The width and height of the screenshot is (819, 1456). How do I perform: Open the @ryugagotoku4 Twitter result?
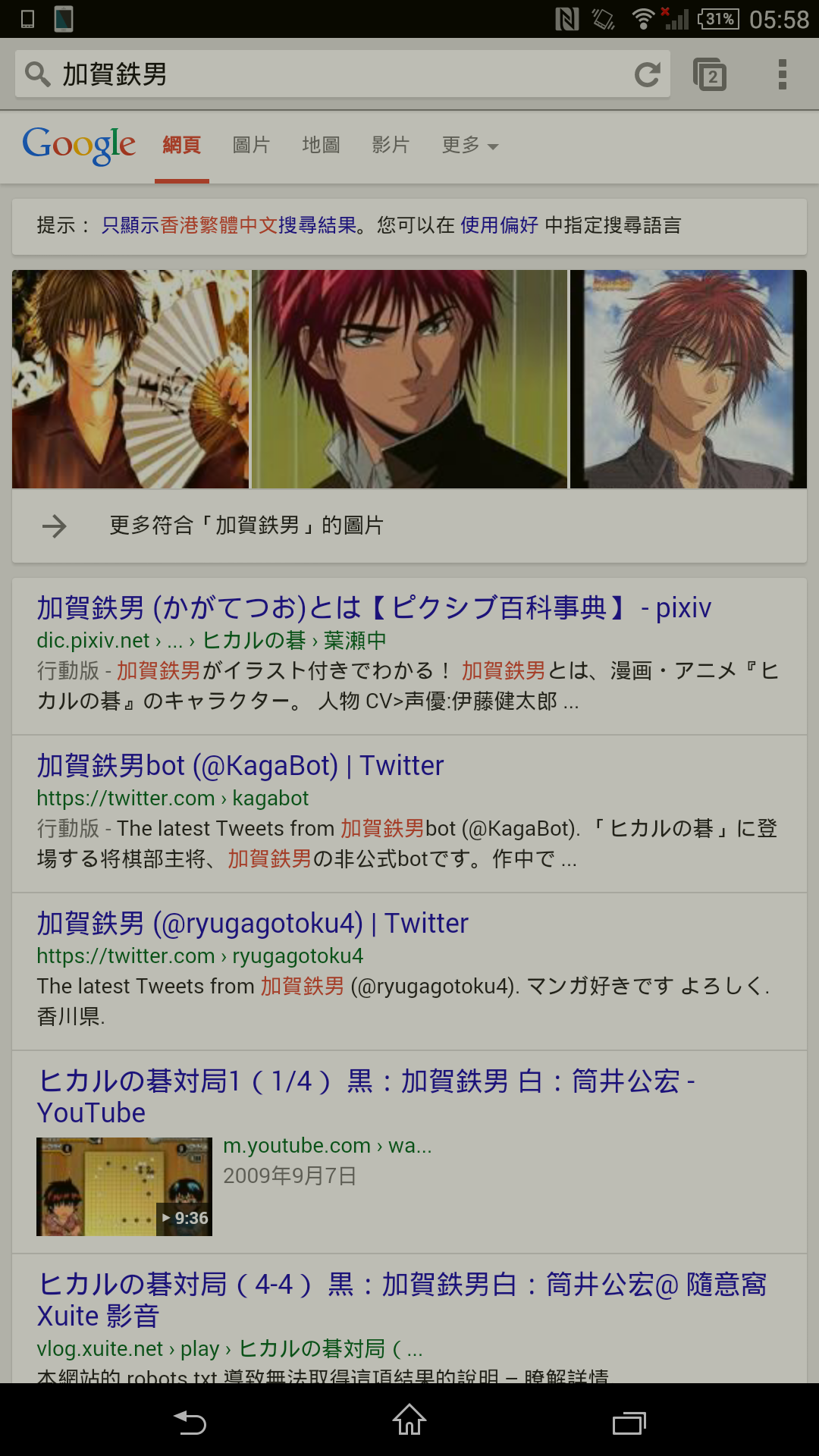pyautogui.click(x=253, y=924)
